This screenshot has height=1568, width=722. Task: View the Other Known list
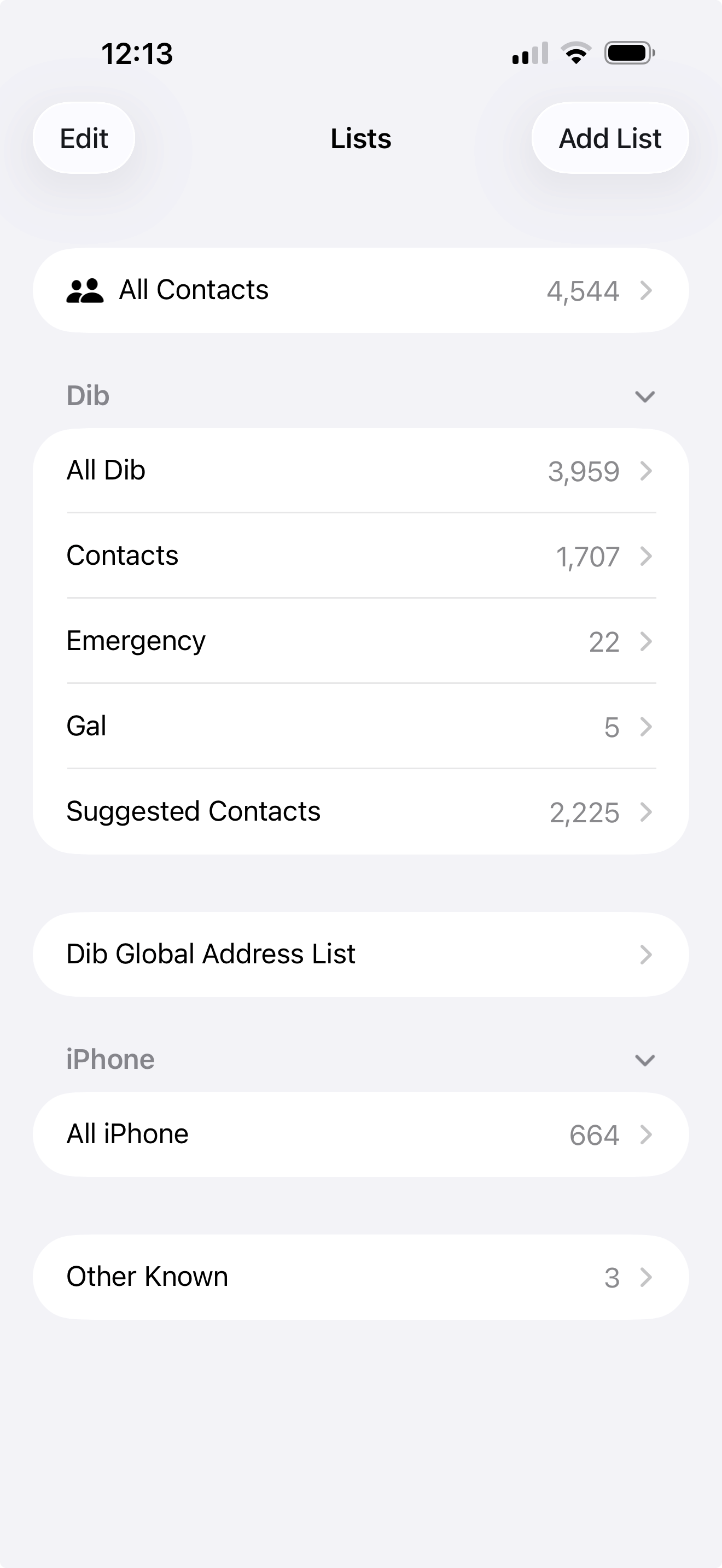[360, 1277]
